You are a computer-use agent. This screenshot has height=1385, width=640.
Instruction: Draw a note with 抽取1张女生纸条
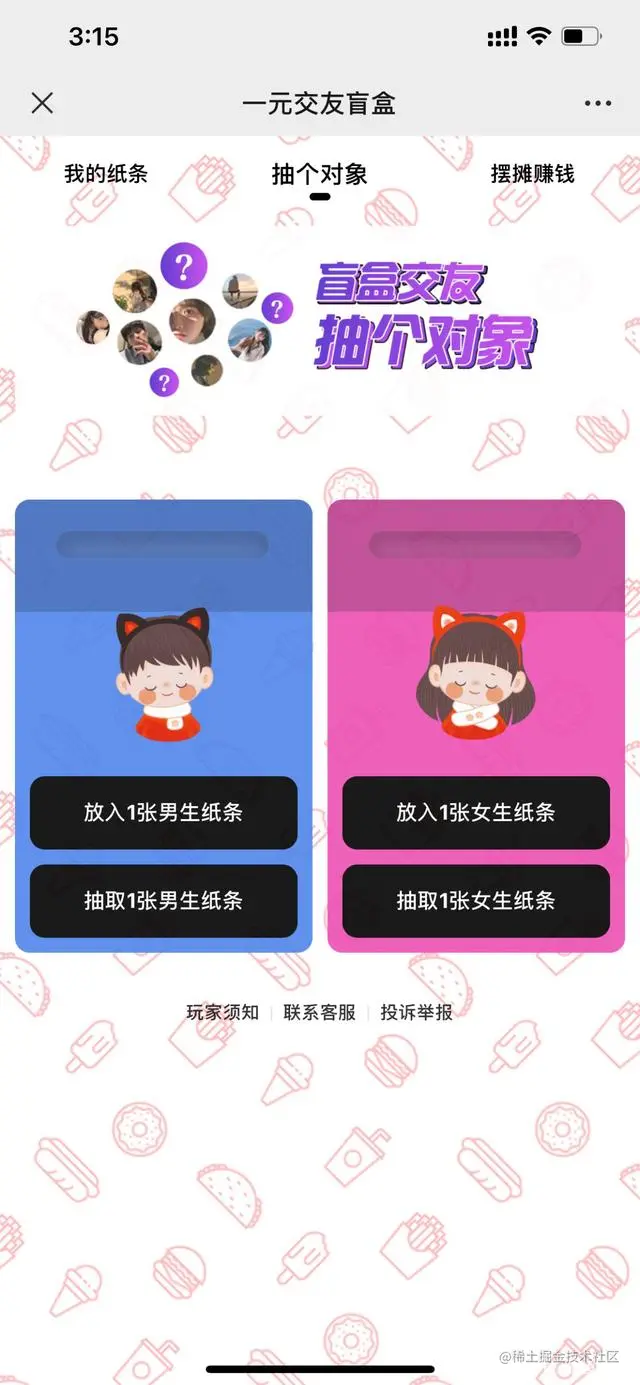[x=476, y=900]
